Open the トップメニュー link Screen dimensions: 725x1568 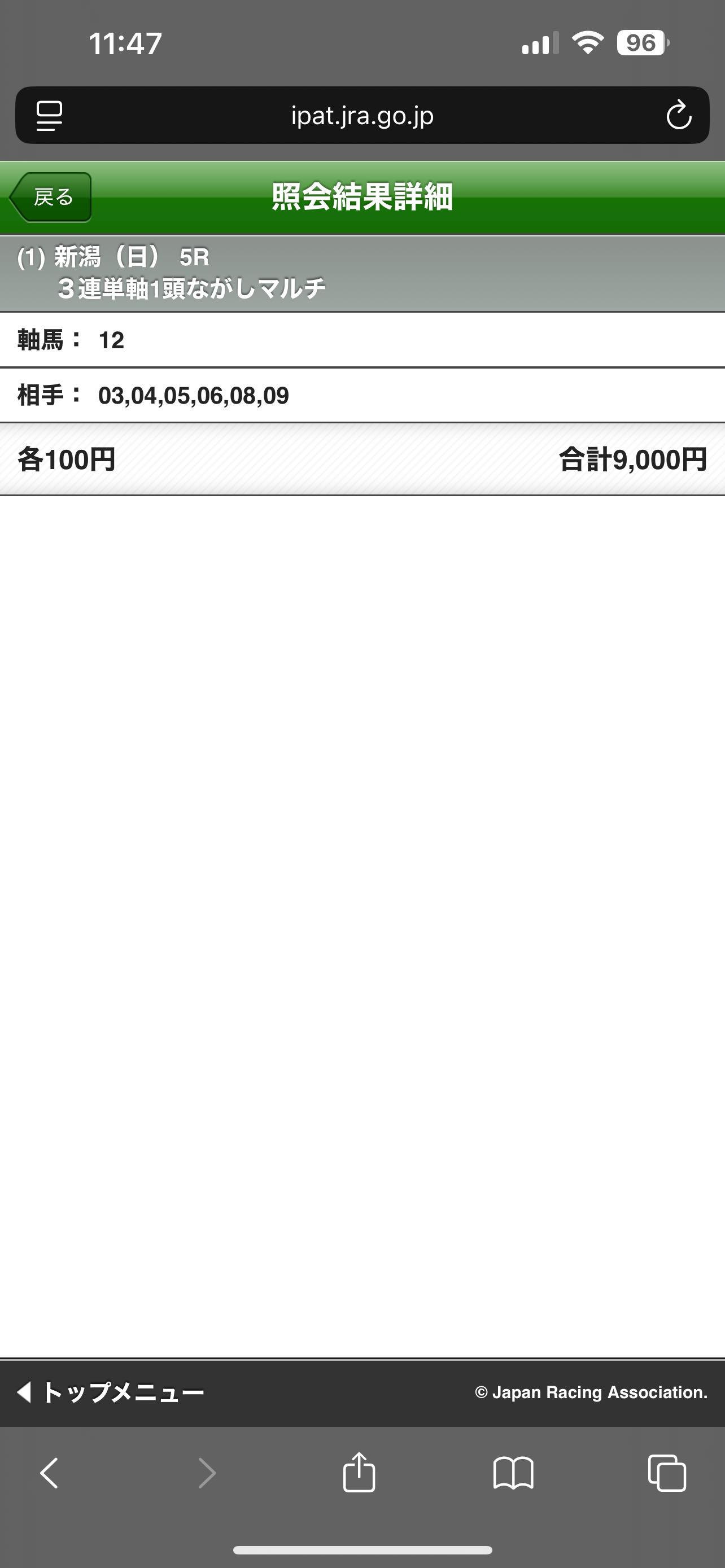110,1392
